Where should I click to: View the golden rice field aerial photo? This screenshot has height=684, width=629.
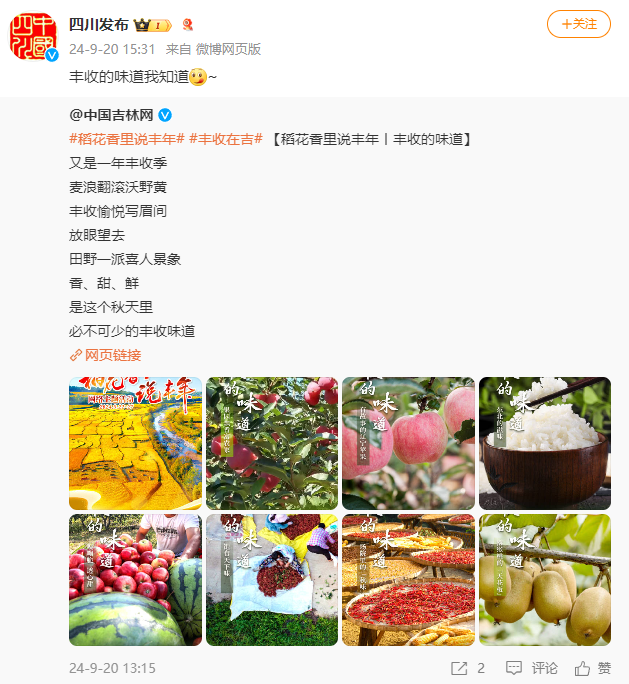click(x=135, y=443)
